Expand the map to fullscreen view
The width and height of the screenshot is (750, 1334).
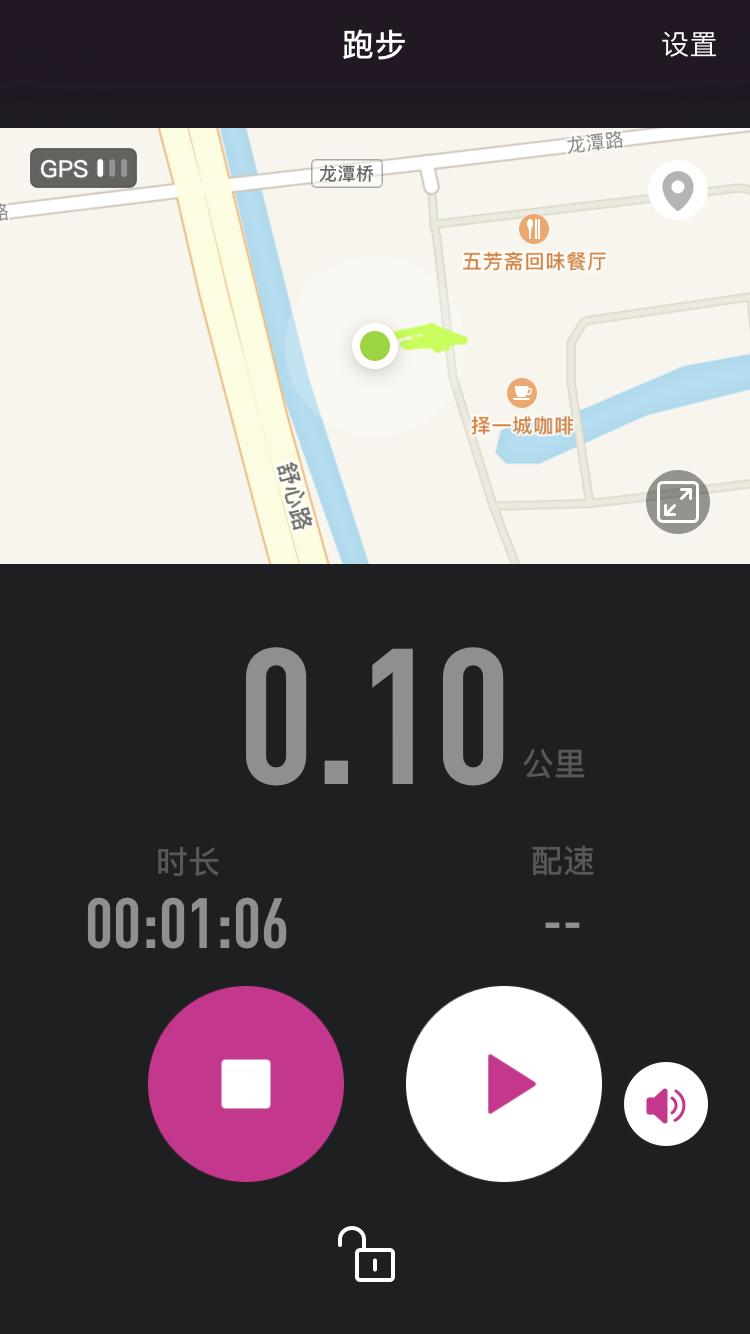pyautogui.click(x=678, y=501)
